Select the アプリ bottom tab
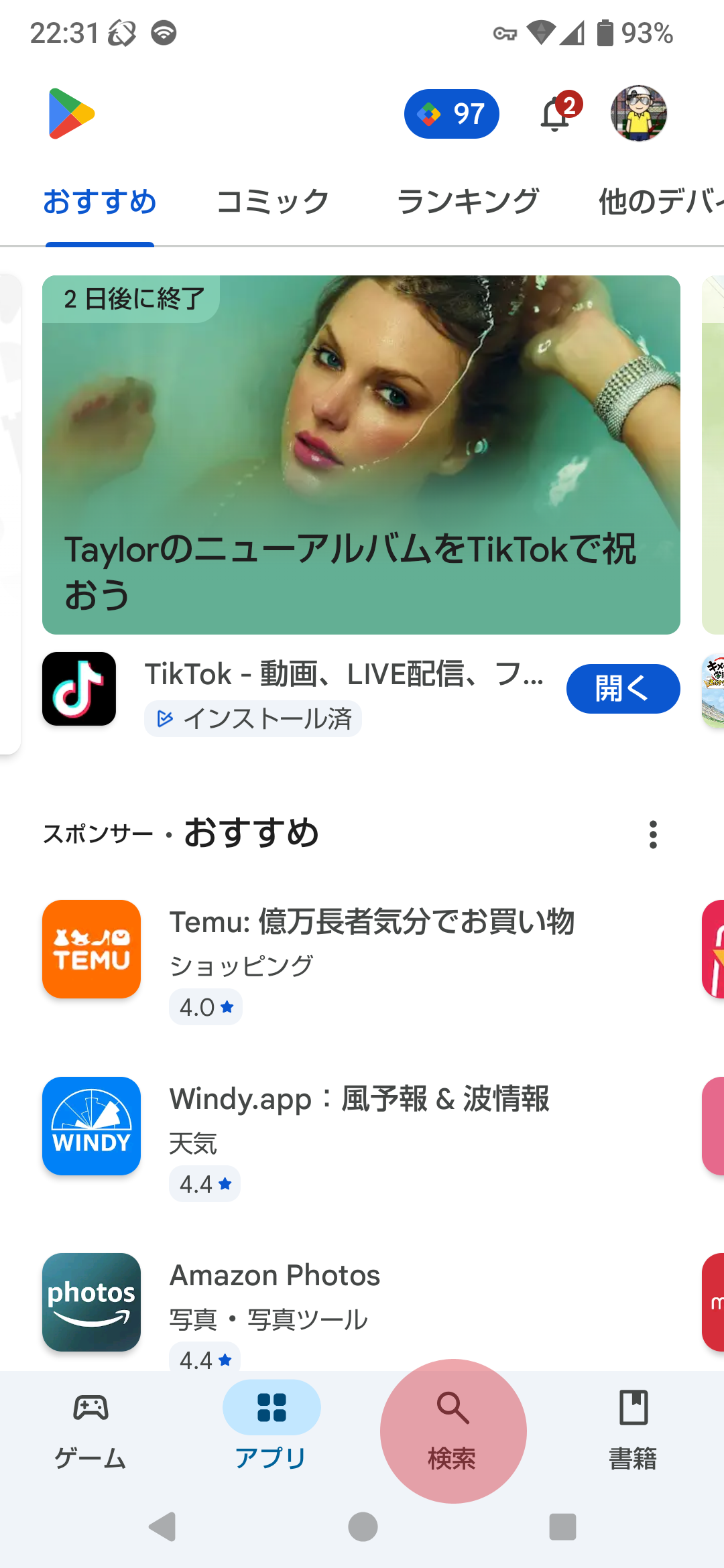724x1568 pixels. tap(271, 1431)
